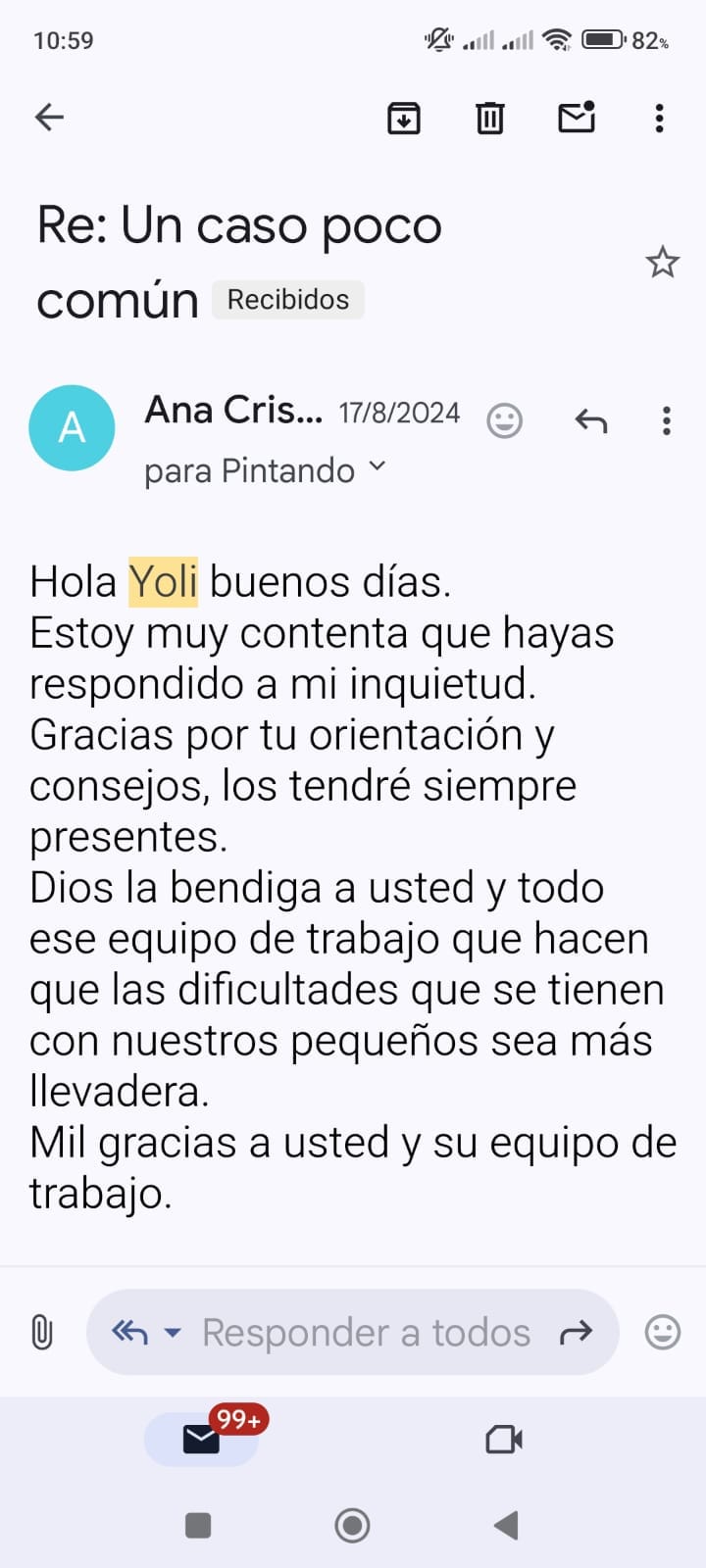Viewport: 706px width, 1568px height.
Task: Star this conversation
Action: point(662,262)
